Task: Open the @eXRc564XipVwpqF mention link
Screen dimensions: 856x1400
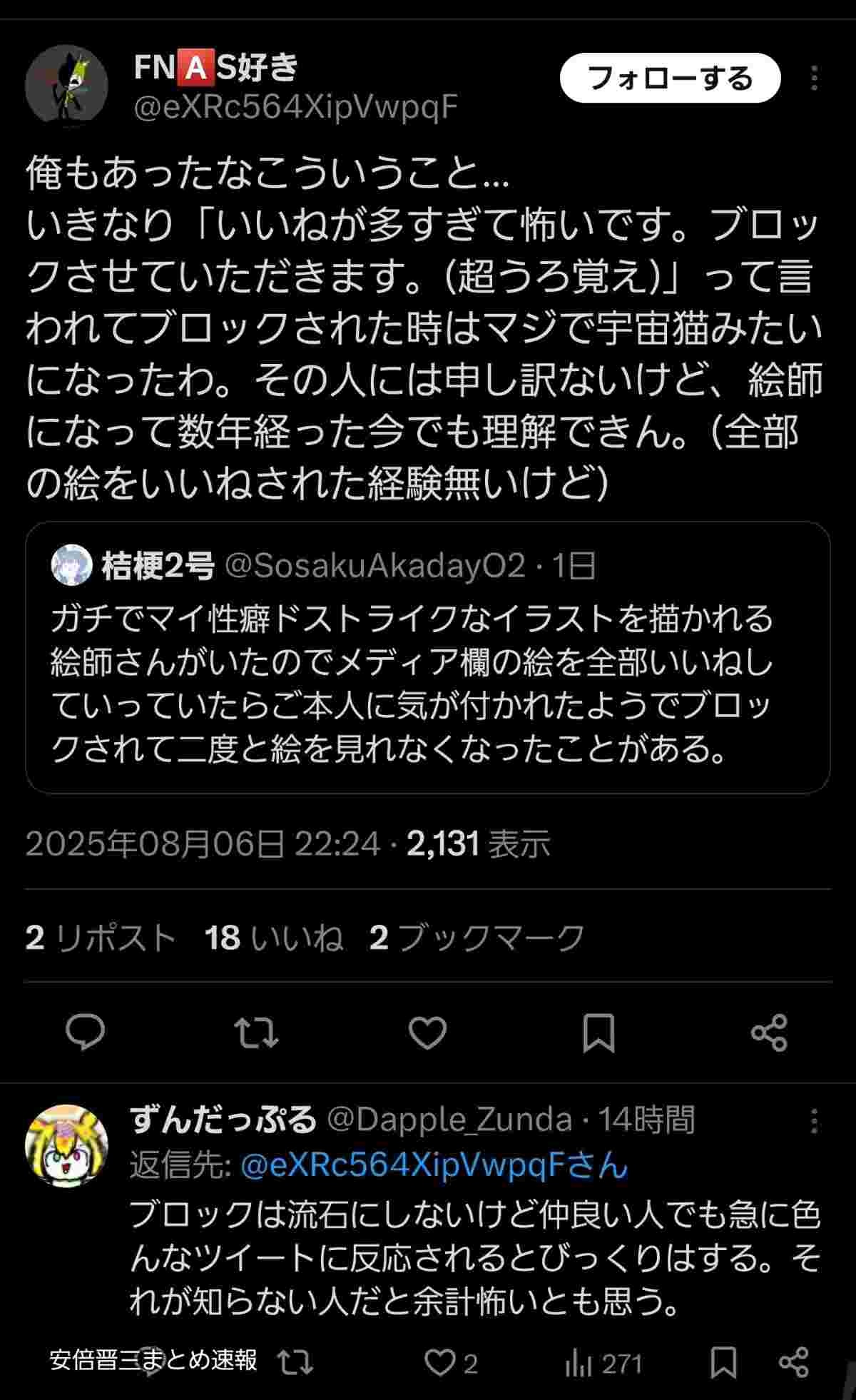Action: pyautogui.click(x=434, y=1165)
